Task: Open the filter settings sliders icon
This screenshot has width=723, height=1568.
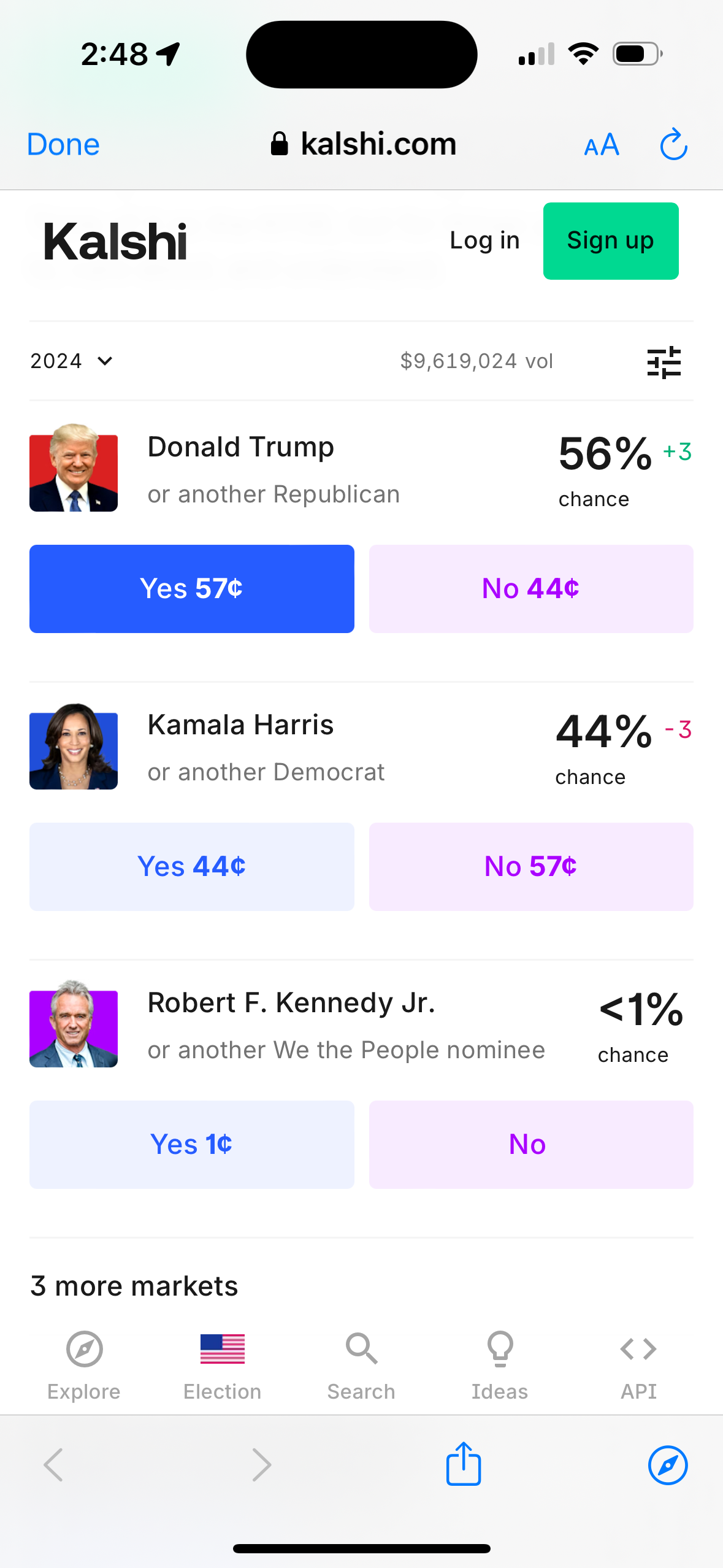Action: coord(664,363)
